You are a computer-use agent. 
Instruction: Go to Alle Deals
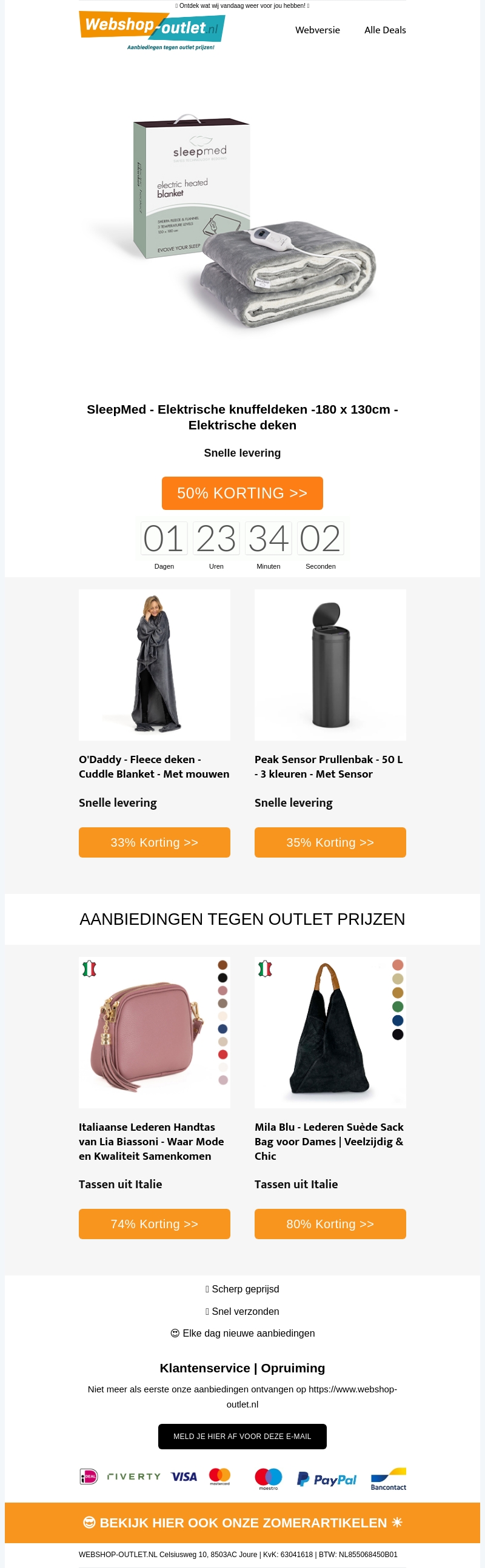coord(384,30)
